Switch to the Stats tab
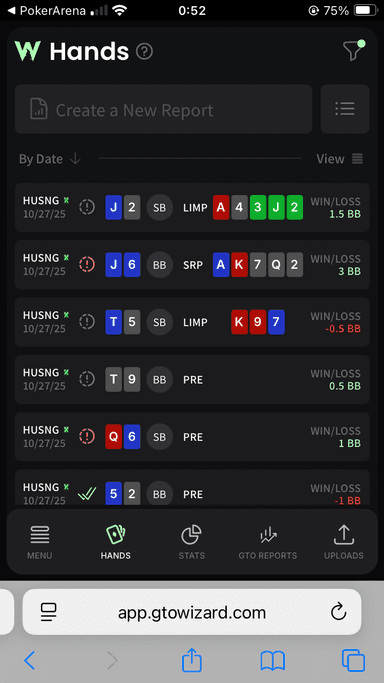Screen dimensions: 384x683 coord(192,542)
